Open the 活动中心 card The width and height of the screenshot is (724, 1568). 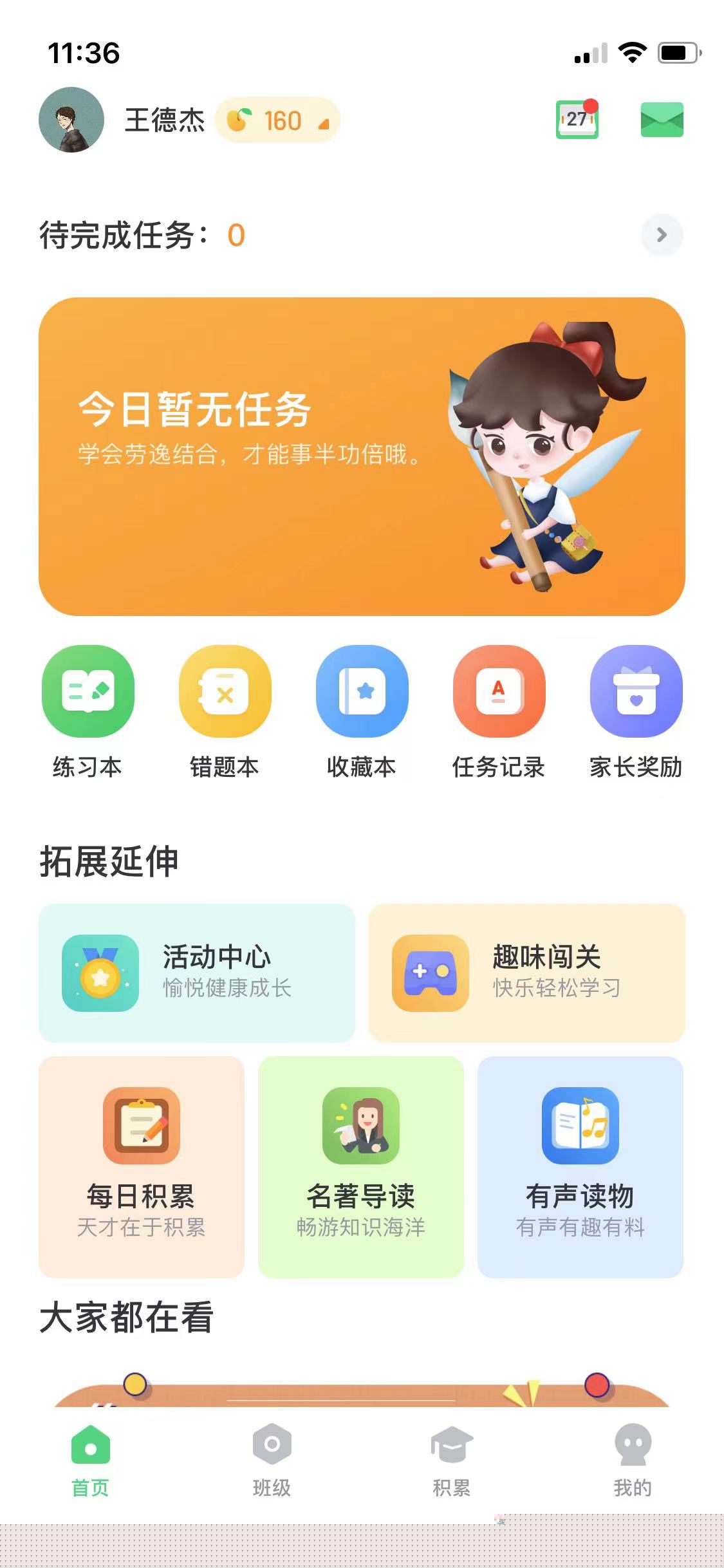click(x=197, y=973)
